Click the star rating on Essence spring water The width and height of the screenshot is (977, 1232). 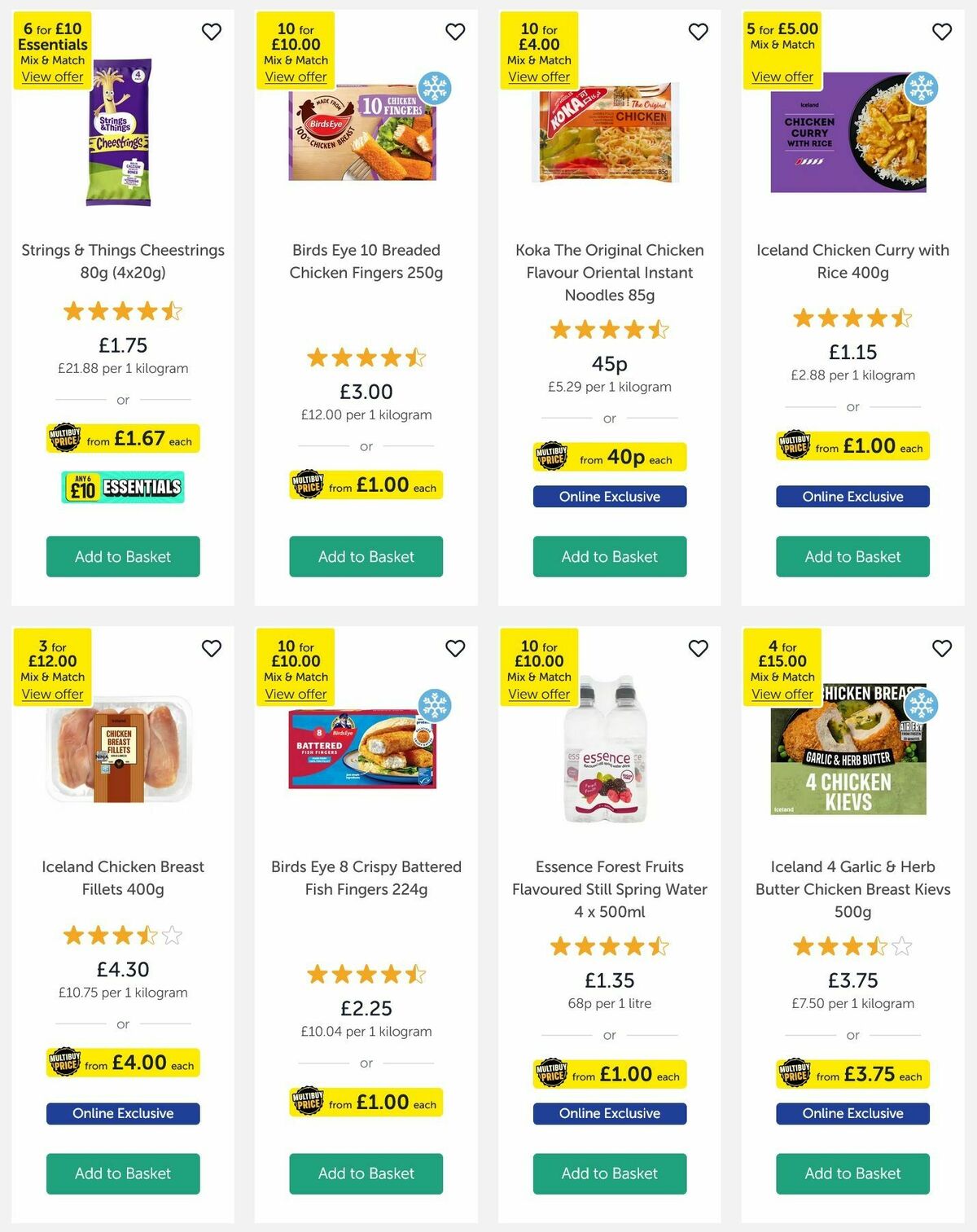[x=609, y=946]
